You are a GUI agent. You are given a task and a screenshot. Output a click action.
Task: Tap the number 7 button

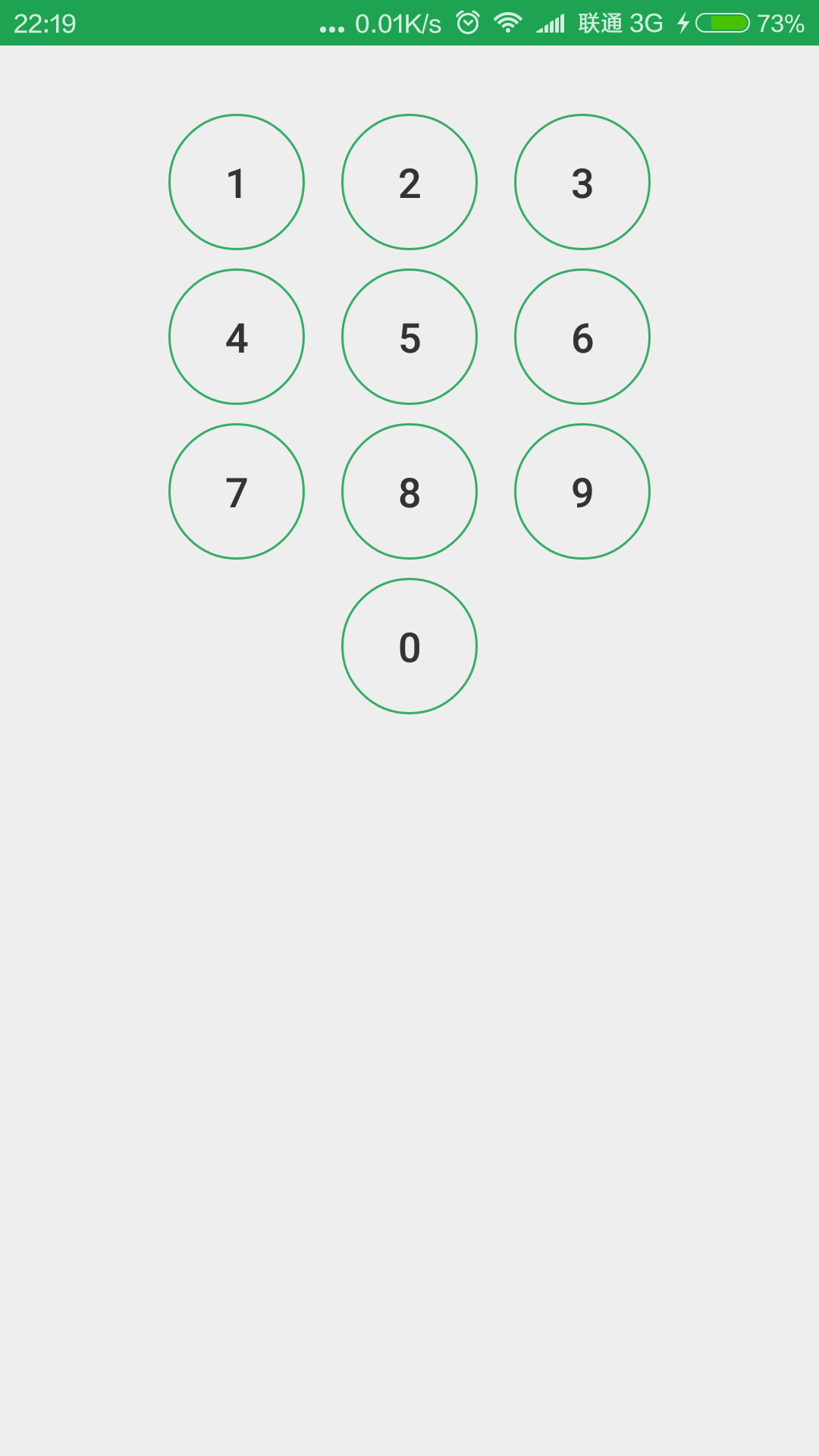(x=237, y=491)
